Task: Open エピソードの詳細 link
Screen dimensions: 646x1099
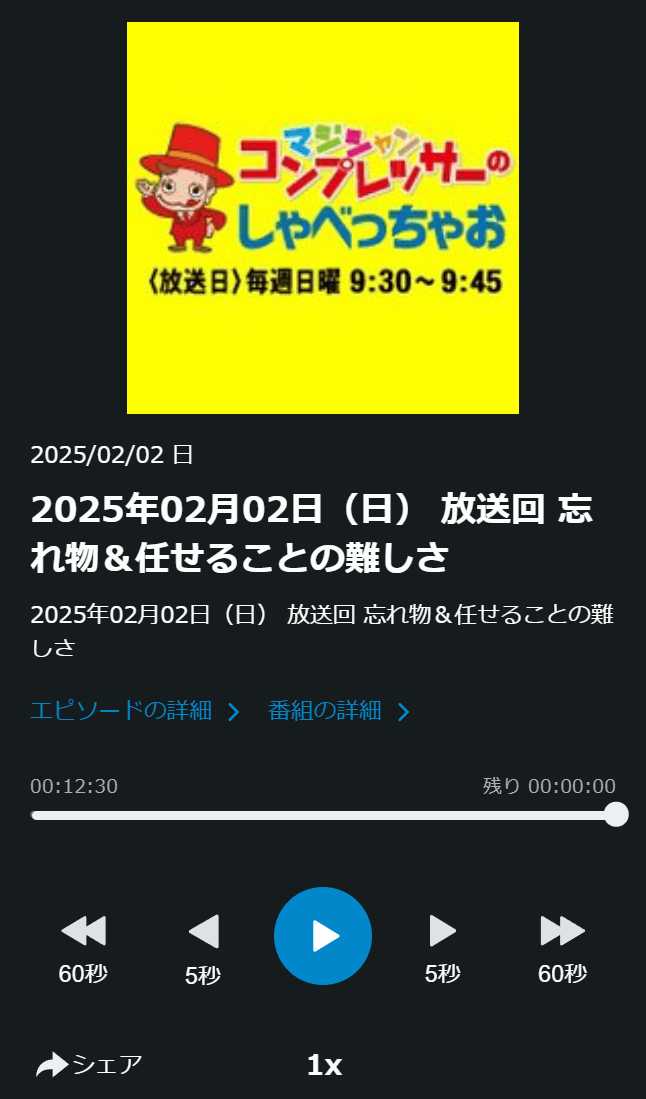Action: [x=135, y=711]
